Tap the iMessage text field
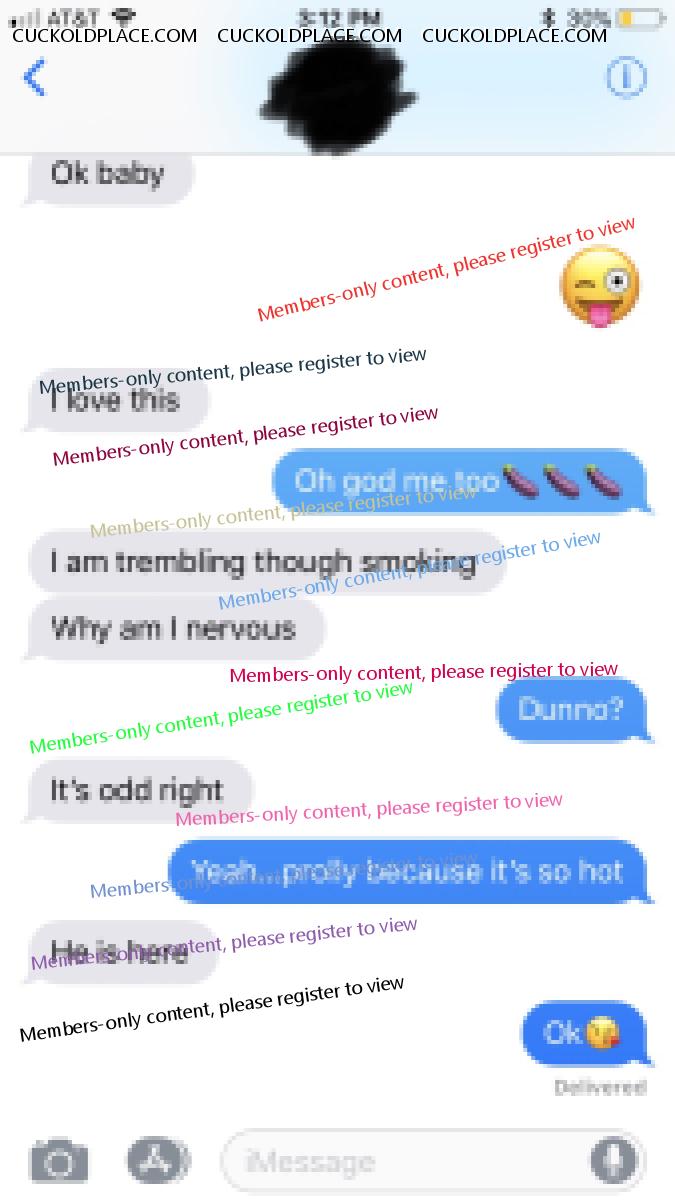This screenshot has height=1200, width=675. [x=400, y=1162]
